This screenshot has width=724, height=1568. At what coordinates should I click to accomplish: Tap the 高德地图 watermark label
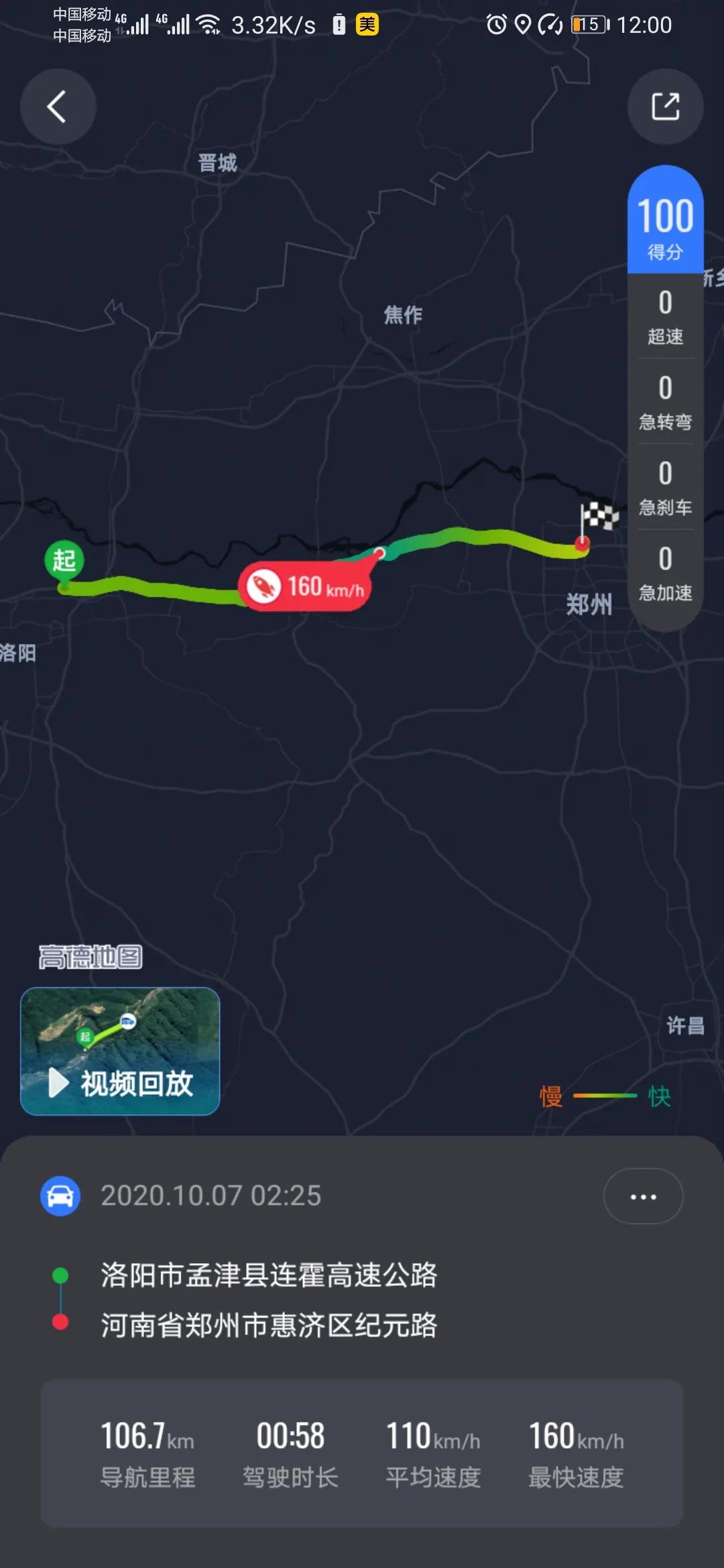click(90, 957)
